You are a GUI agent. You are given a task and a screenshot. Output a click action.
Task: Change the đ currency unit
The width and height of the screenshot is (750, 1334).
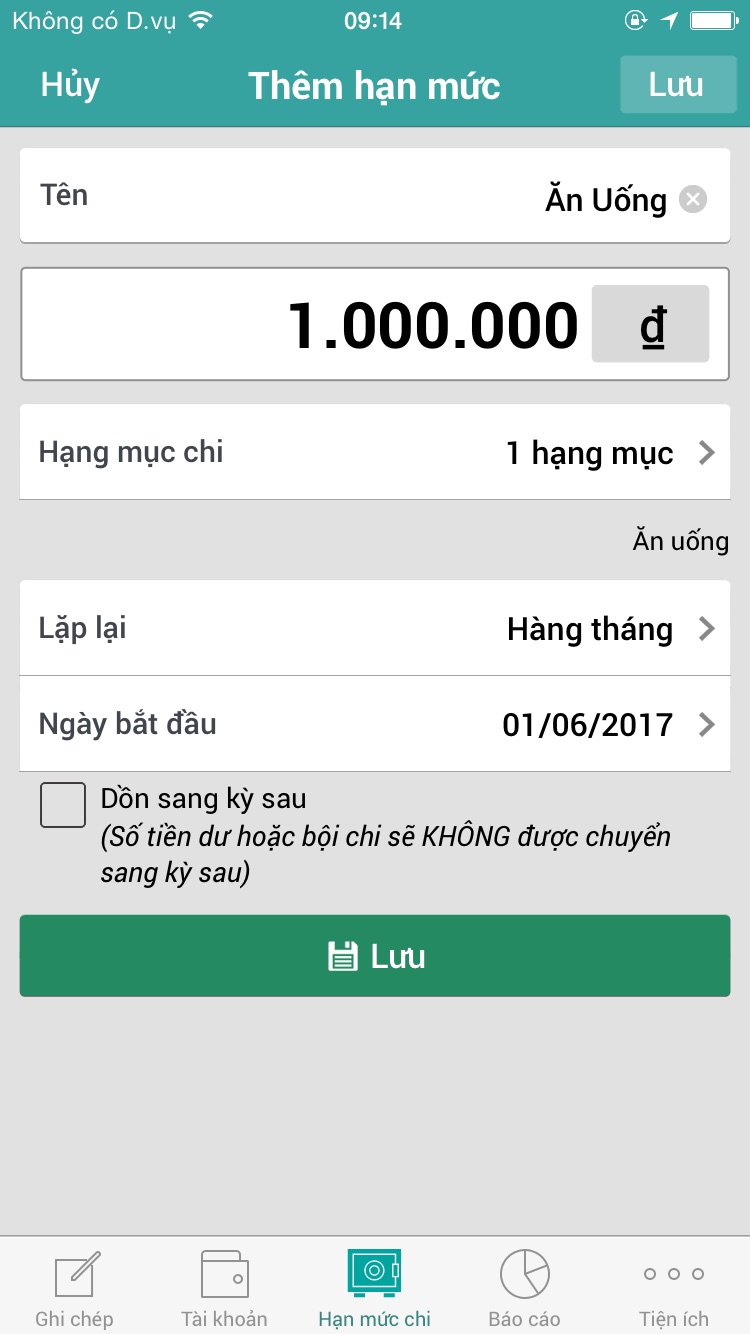[x=651, y=324]
